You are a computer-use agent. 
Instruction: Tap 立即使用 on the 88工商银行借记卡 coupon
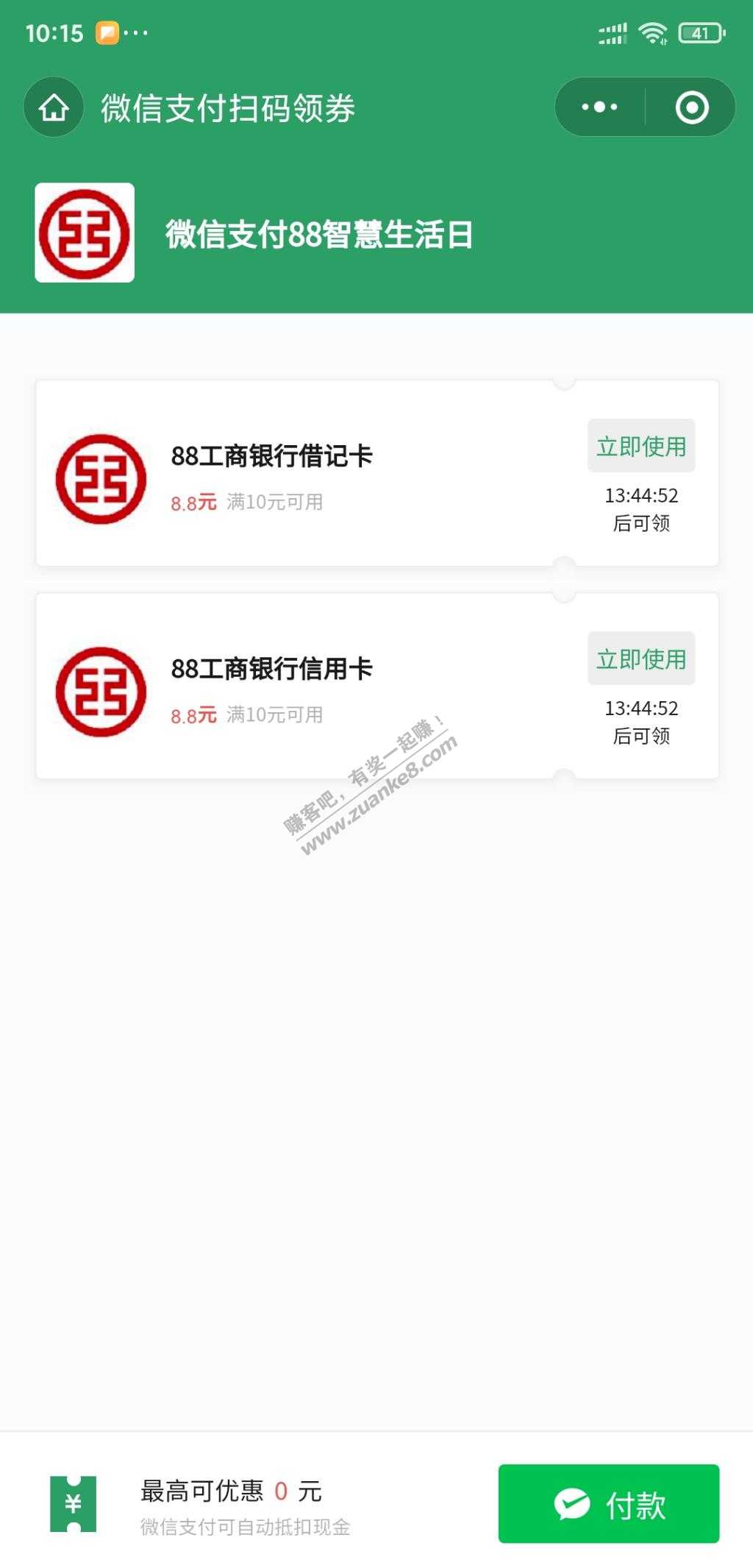click(641, 446)
